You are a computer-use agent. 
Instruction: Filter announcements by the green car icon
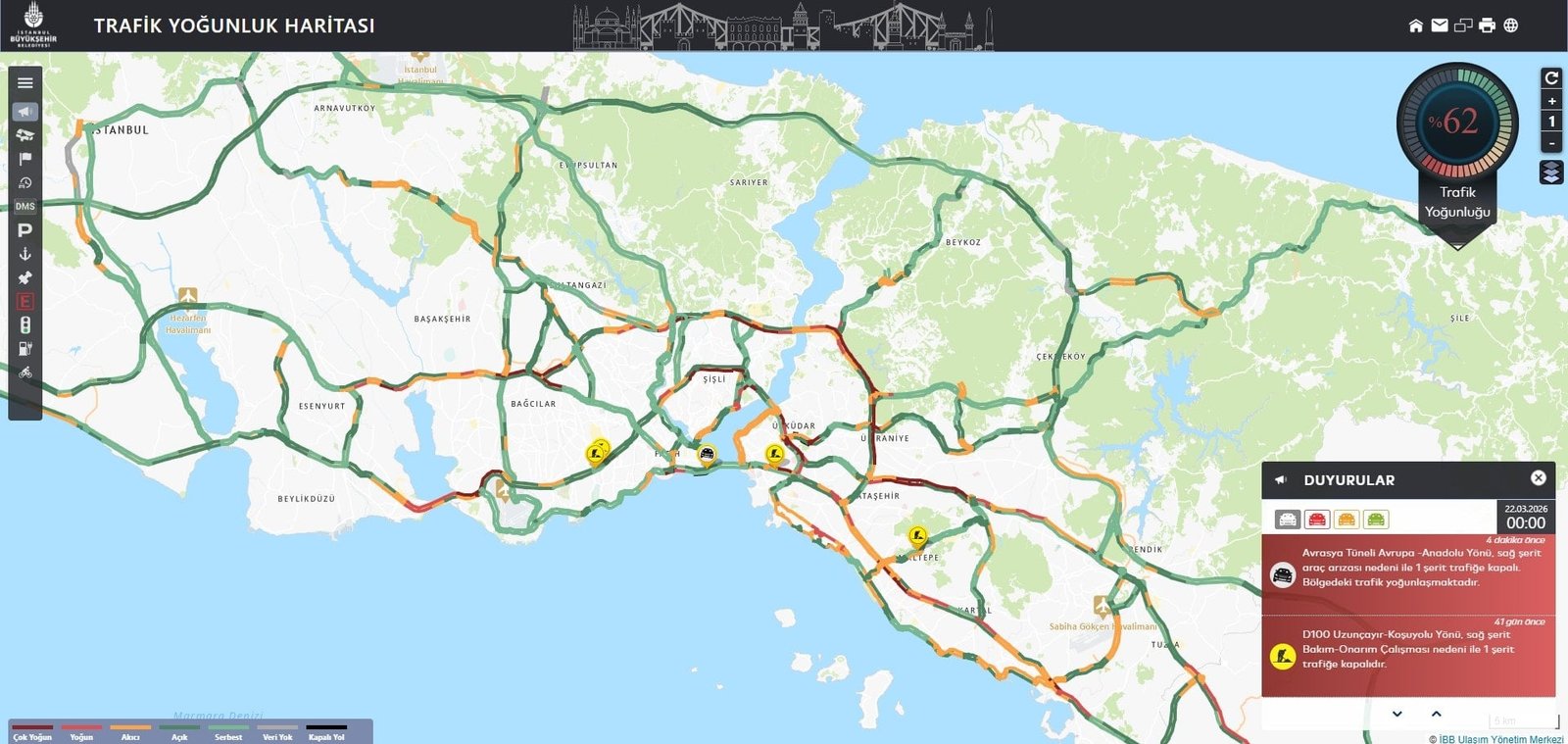click(x=1376, y=520)
